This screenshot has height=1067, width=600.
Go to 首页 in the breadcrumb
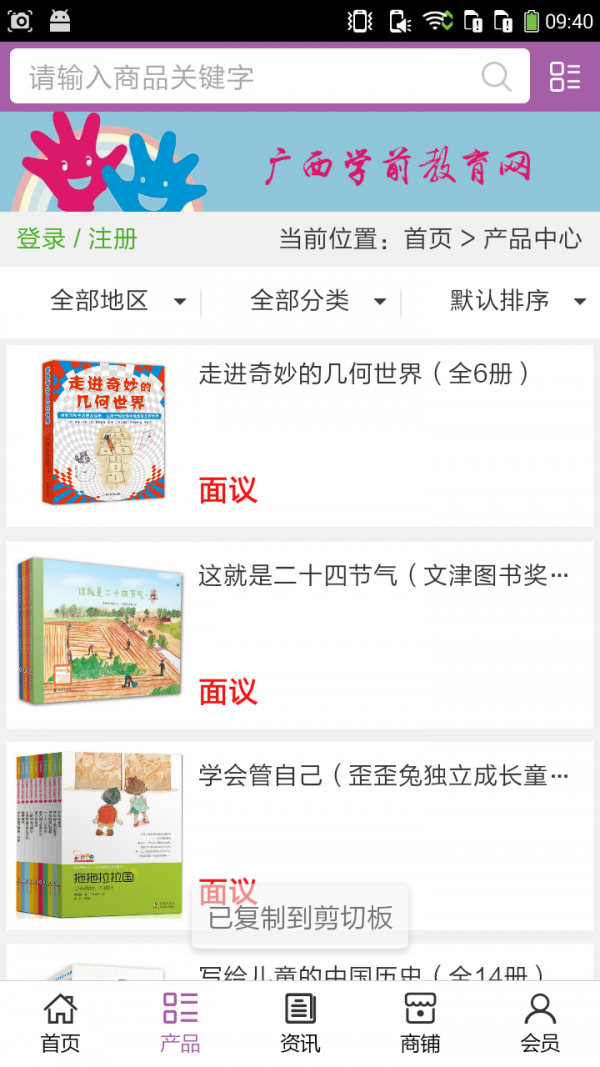[x=428, y=239]
